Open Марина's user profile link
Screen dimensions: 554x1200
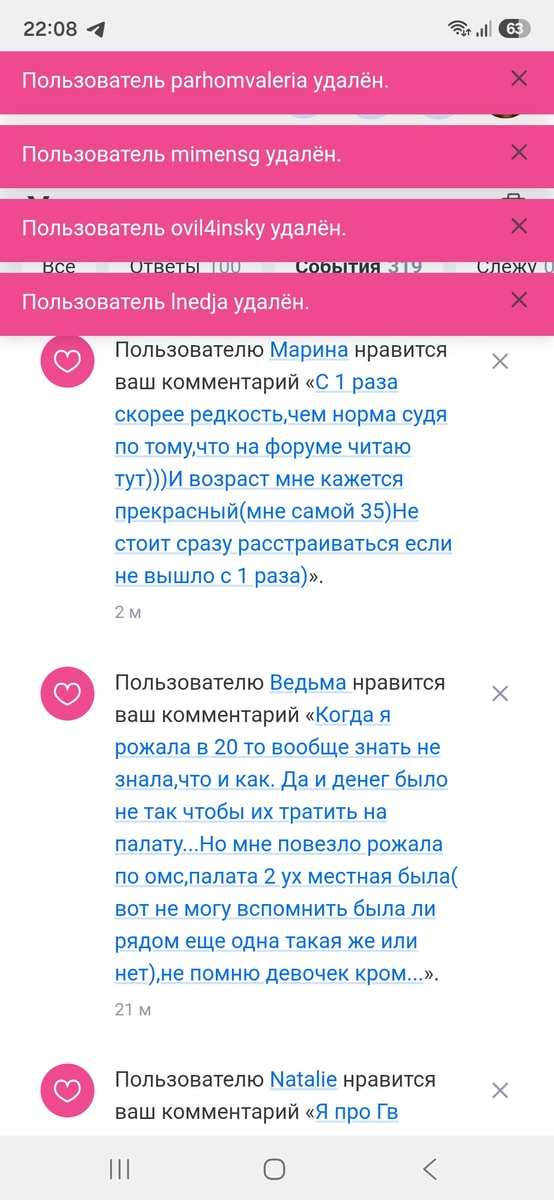(x=309, y=350)
